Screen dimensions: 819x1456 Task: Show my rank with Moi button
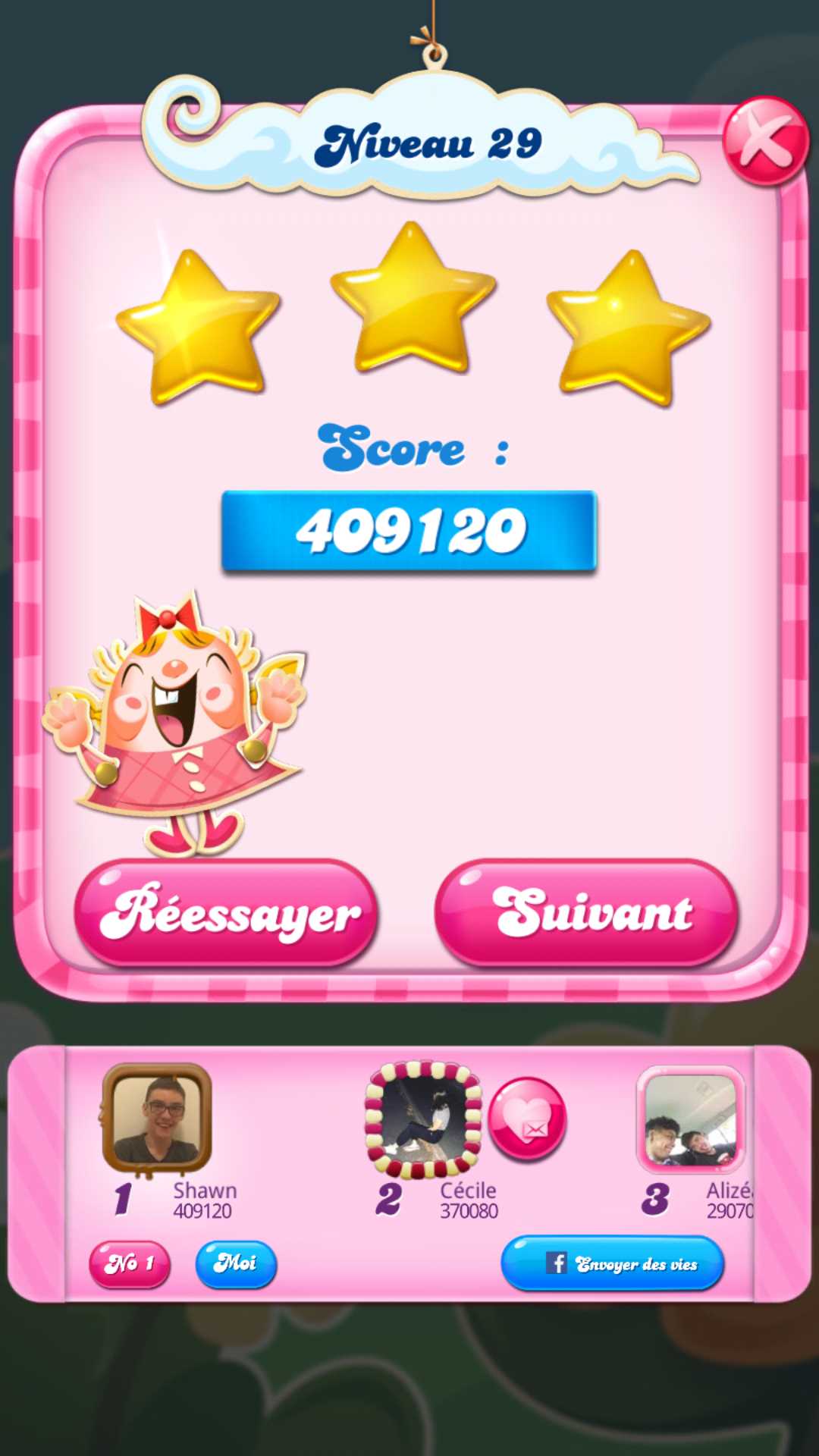pos(236,1264)
